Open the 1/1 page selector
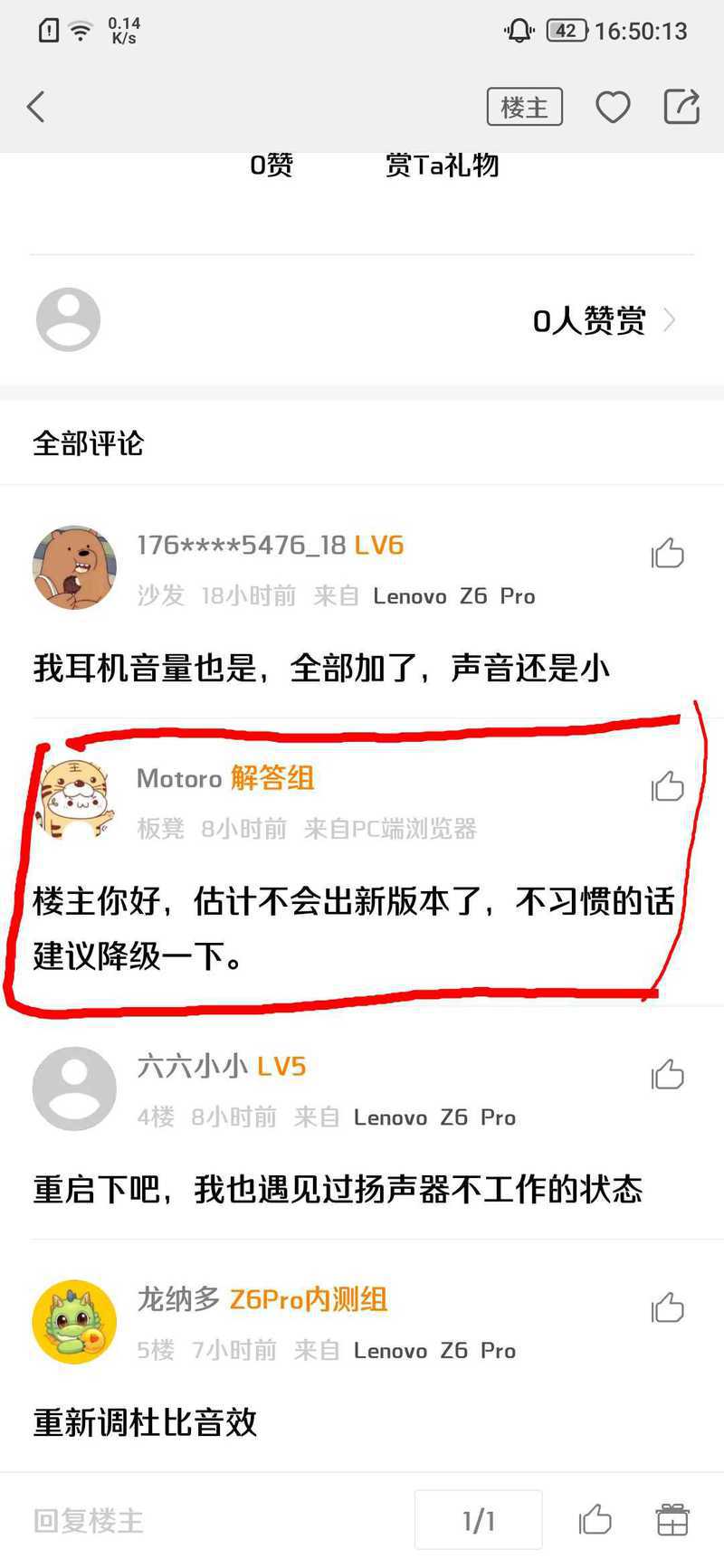Viewport: 724px width, 1568px height. pos(478,1521)
